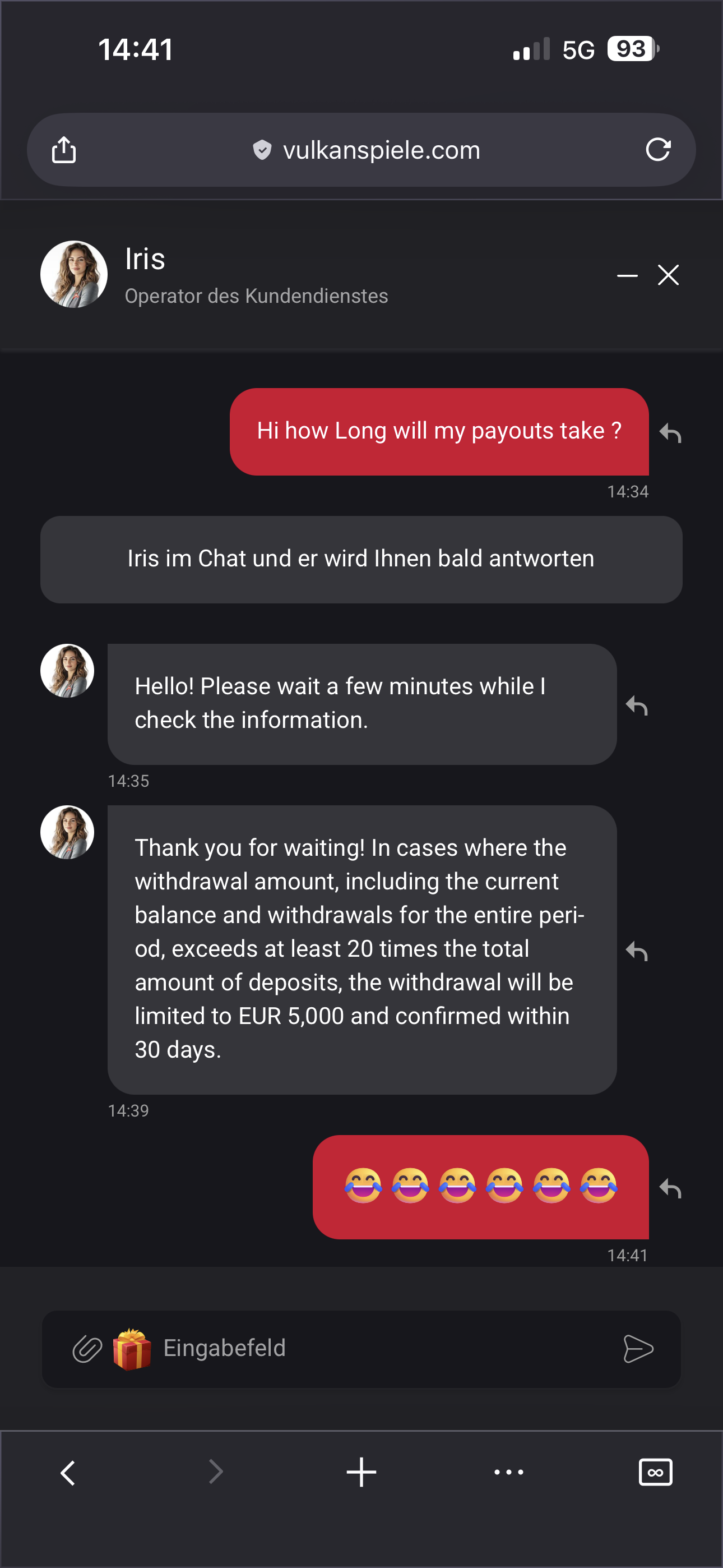This screenshot has height=1568, width=723.
Task: Open the browser's three-dot menu
Action: point(509,1473)
